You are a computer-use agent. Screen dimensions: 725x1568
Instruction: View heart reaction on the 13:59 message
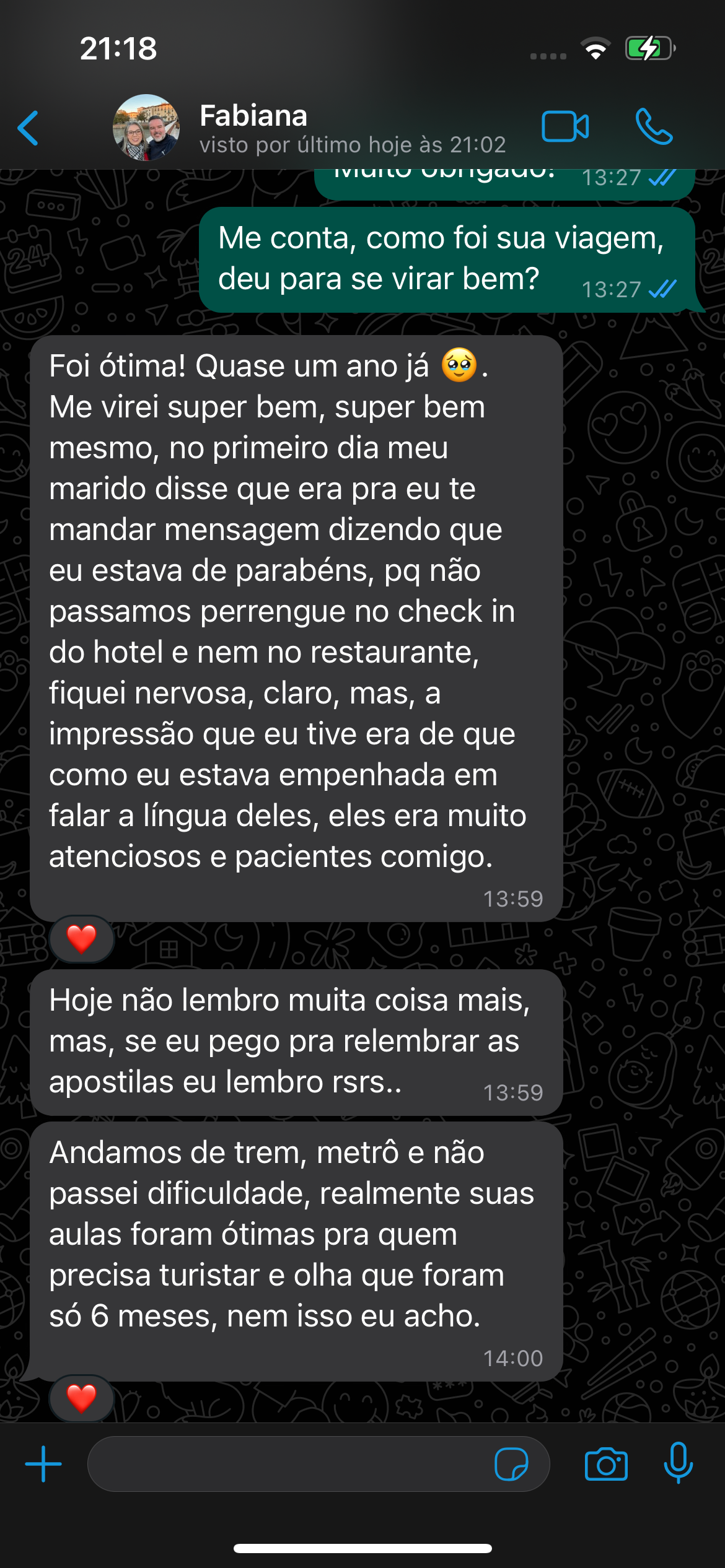coord(82,939)
